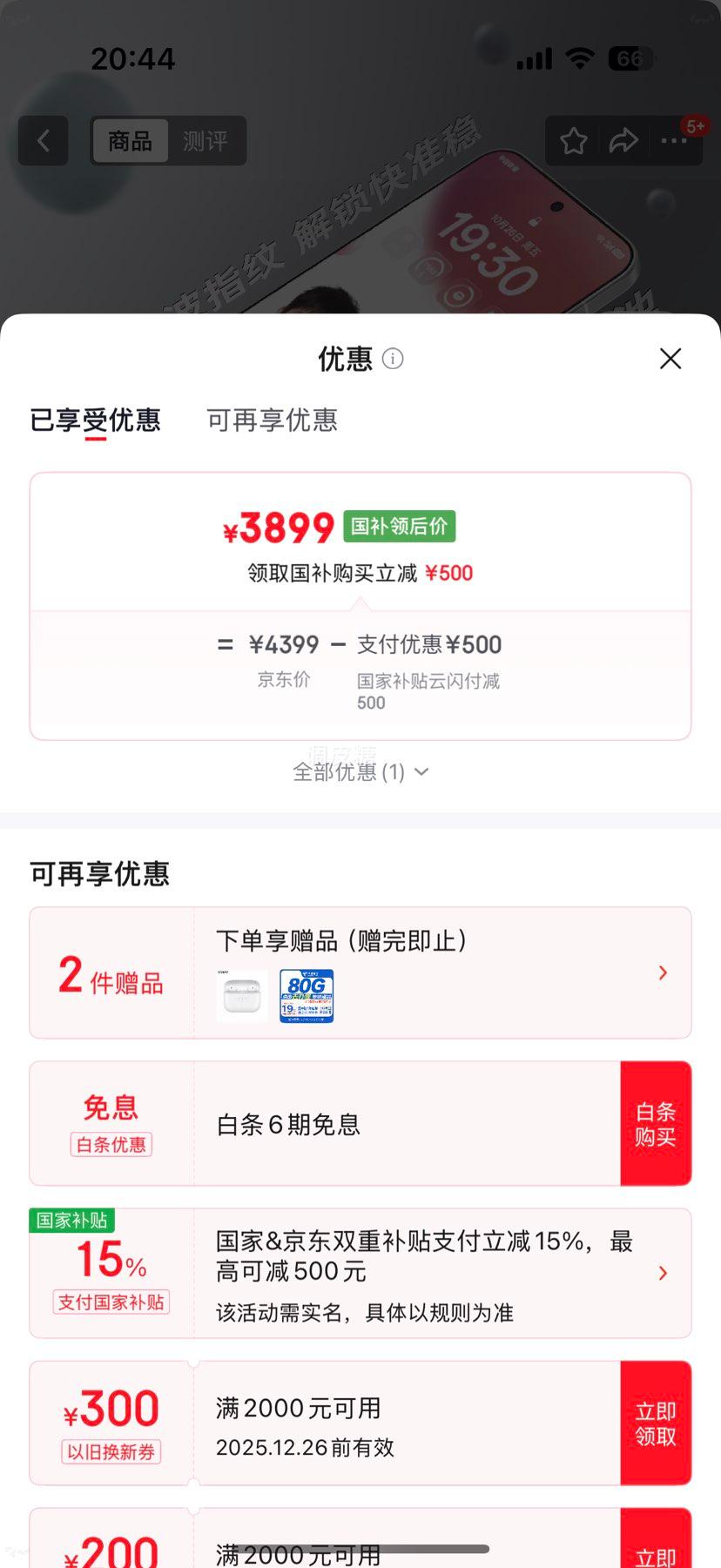Tap the 白条6期免息 offer row
This screenshot has width=721, height=1568.
pos(348,1123)
